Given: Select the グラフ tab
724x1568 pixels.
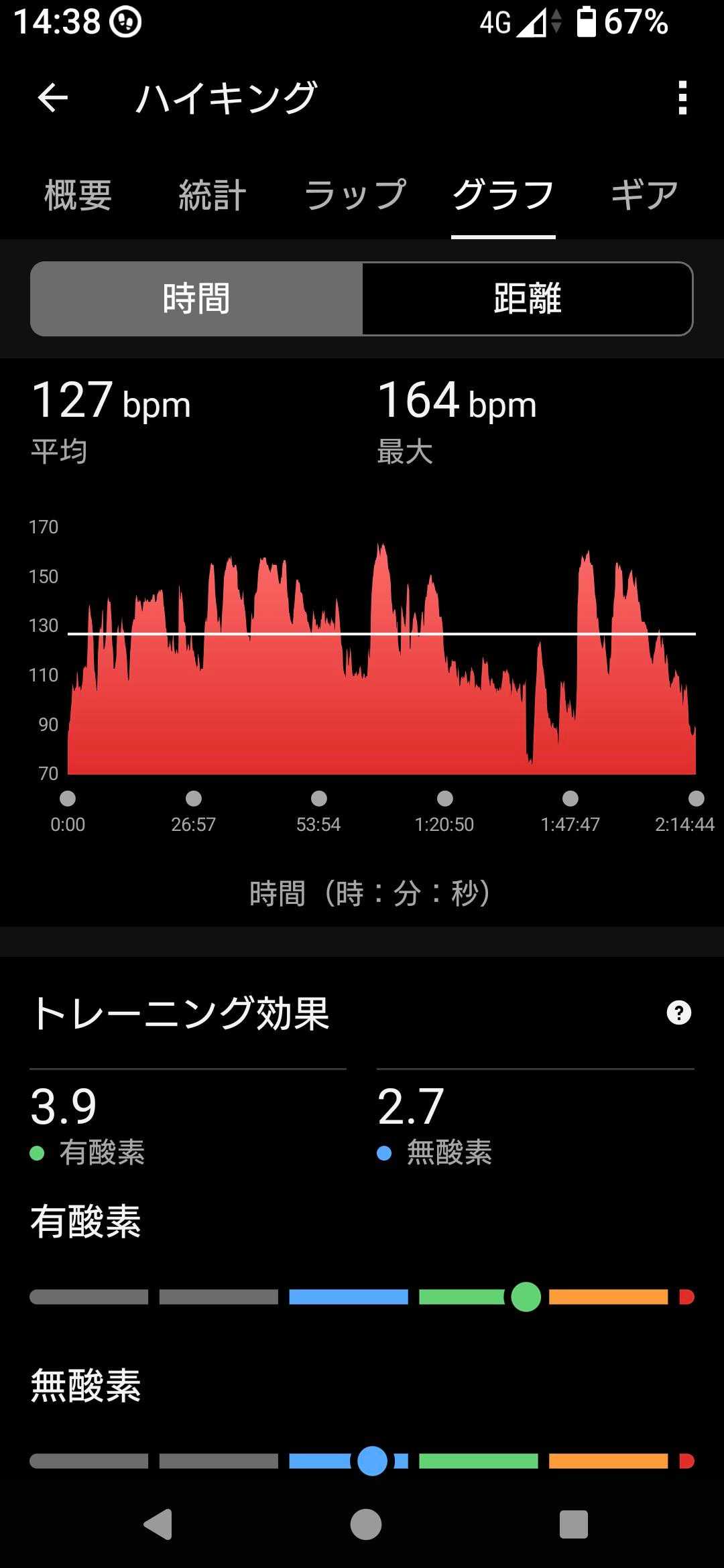Looking at the screenshot, I should (x=503, y=196).
